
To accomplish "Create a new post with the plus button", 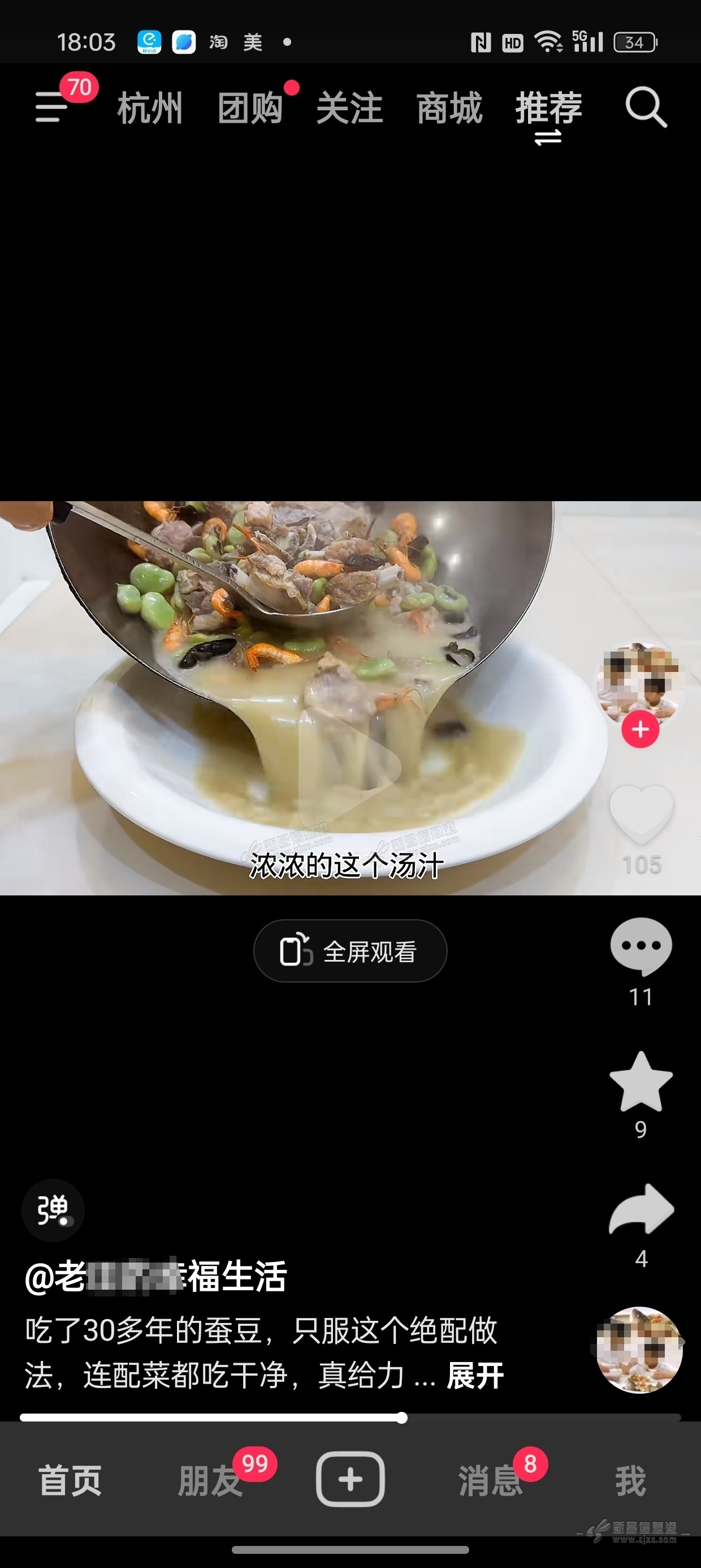I will [x=350, y=1479].
